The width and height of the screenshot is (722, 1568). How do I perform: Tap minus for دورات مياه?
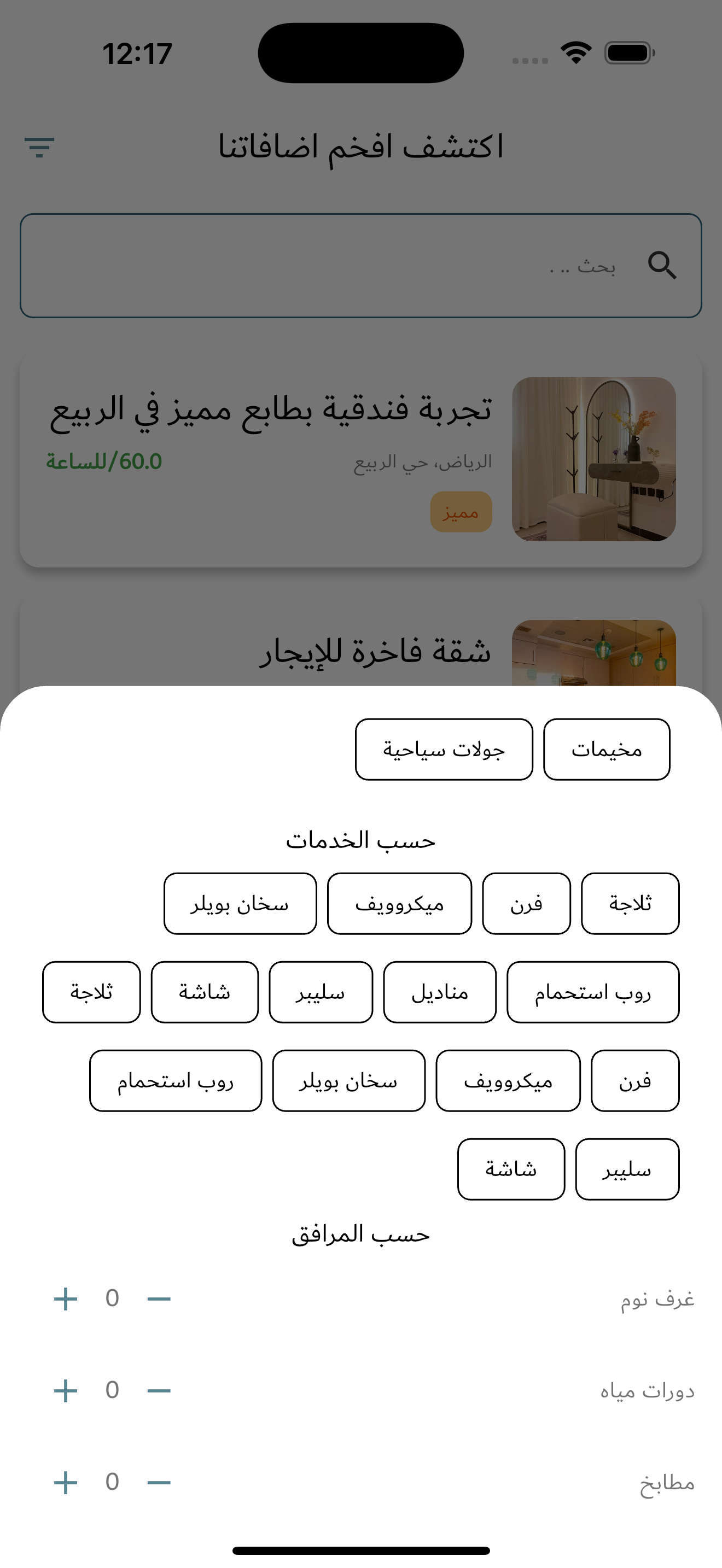coord(159,1390)
